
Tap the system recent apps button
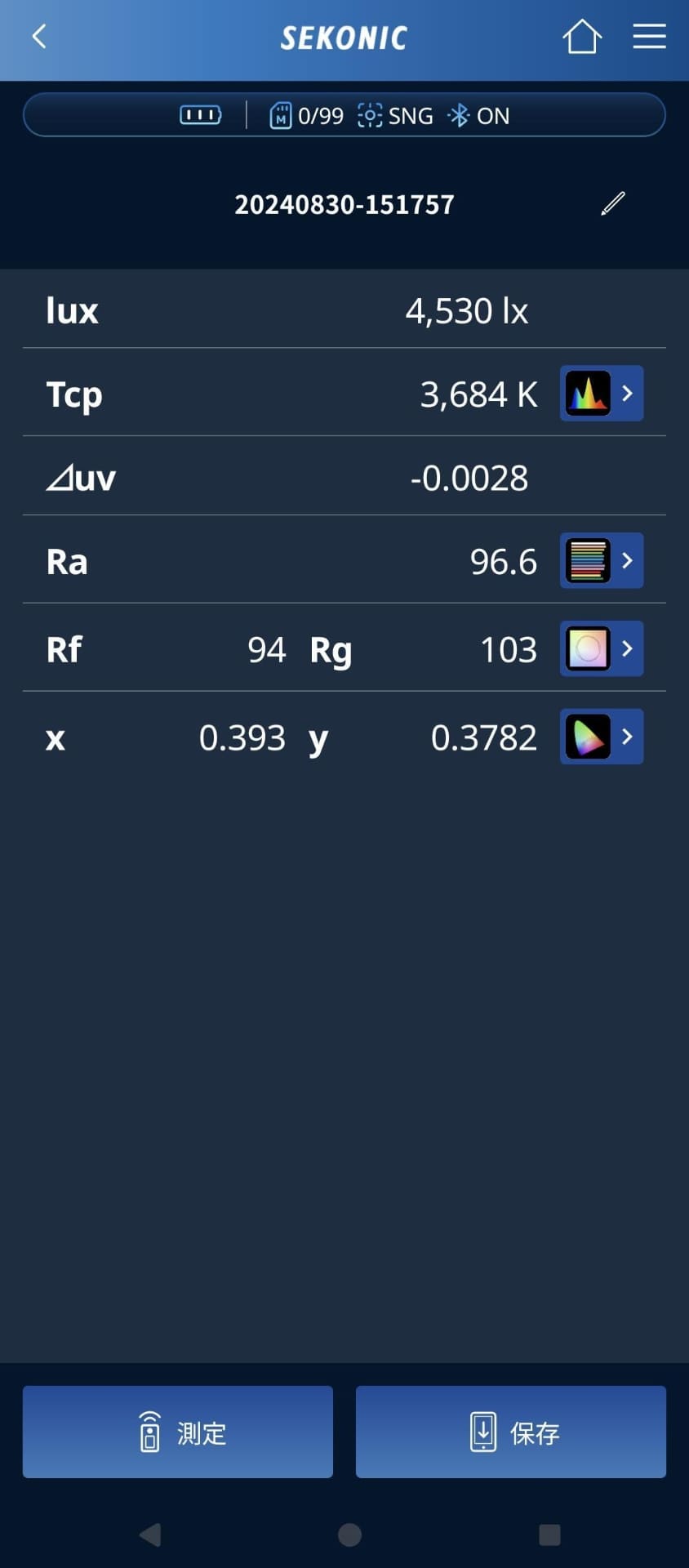coord(549,1535)
